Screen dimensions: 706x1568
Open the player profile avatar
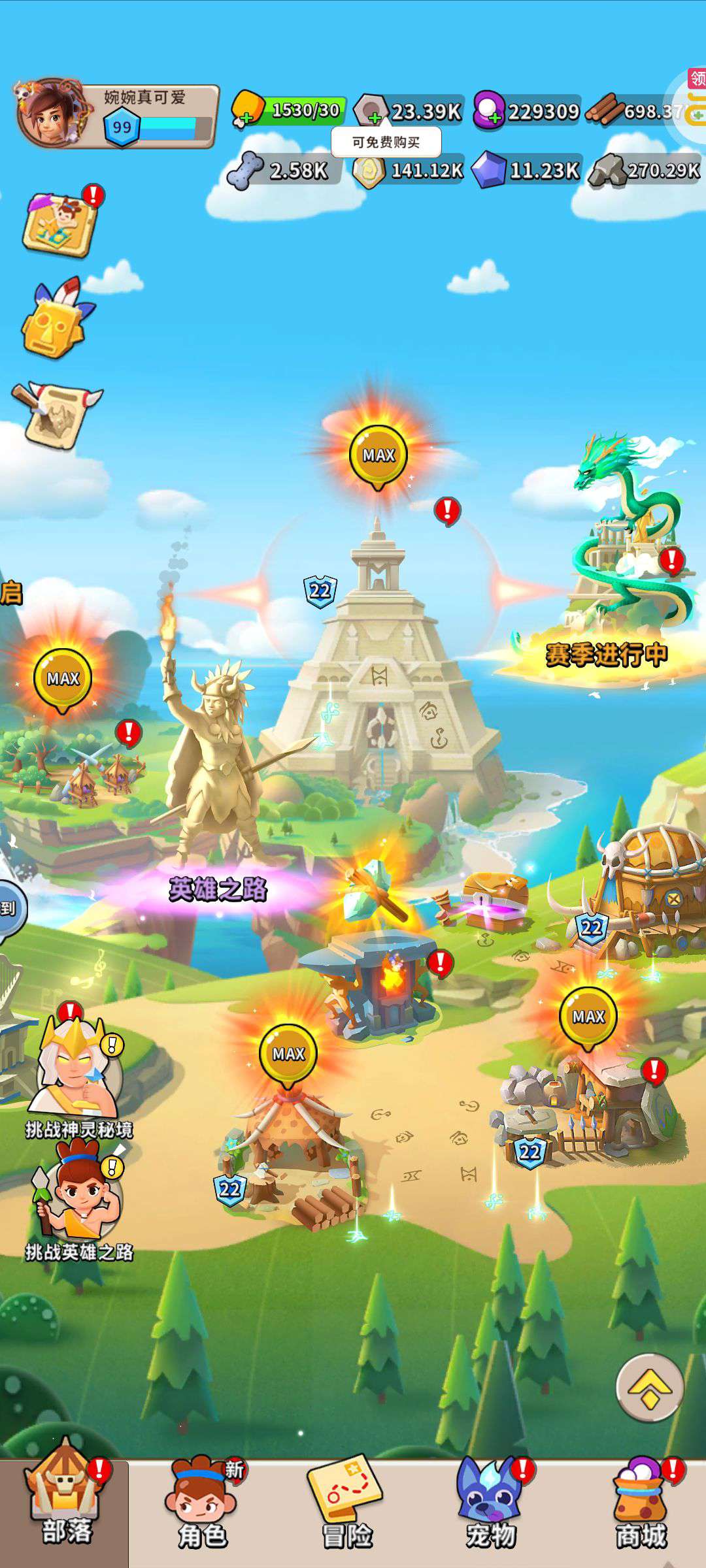click(51, 114)
